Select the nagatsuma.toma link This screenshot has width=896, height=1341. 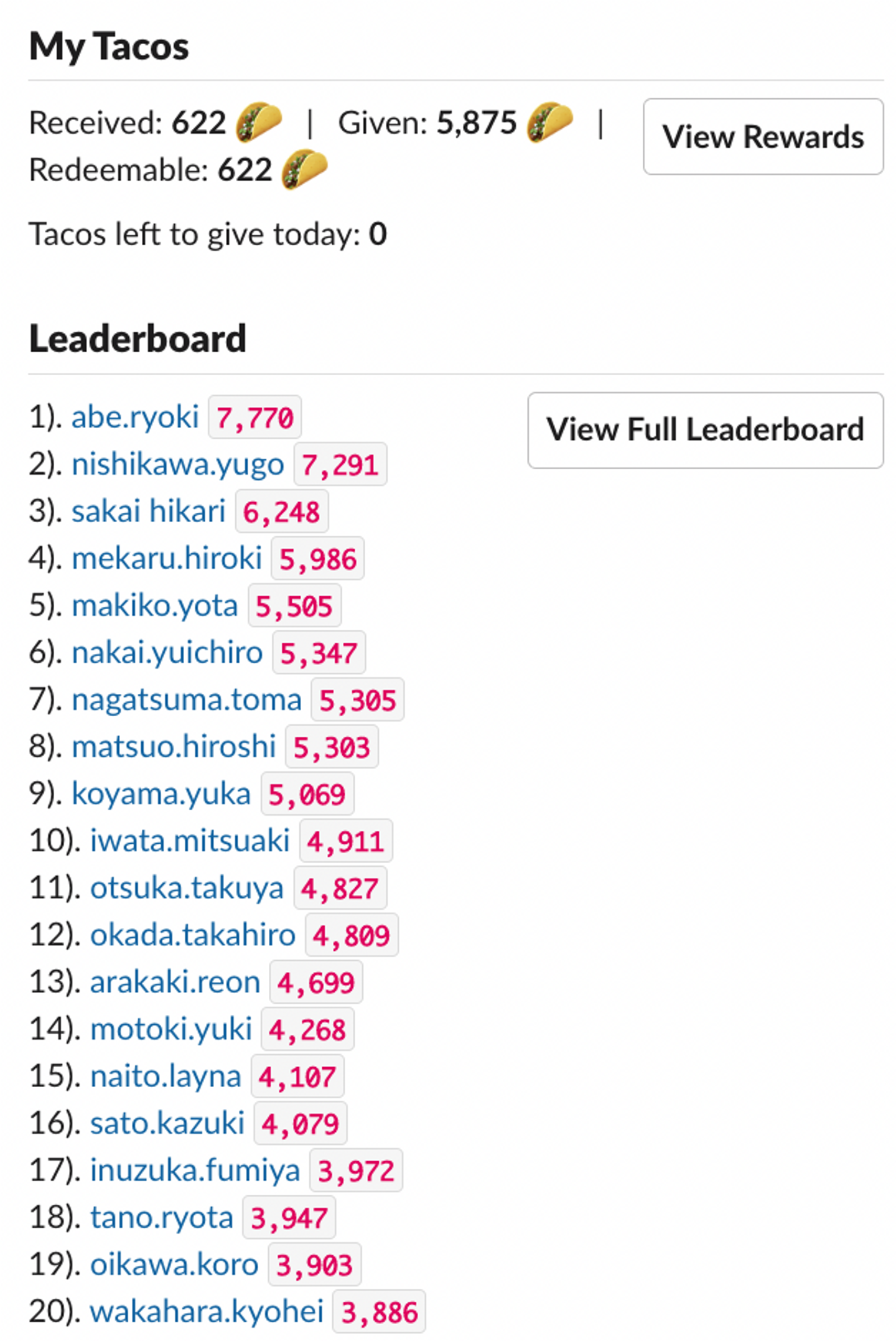[x=186, y=699]
